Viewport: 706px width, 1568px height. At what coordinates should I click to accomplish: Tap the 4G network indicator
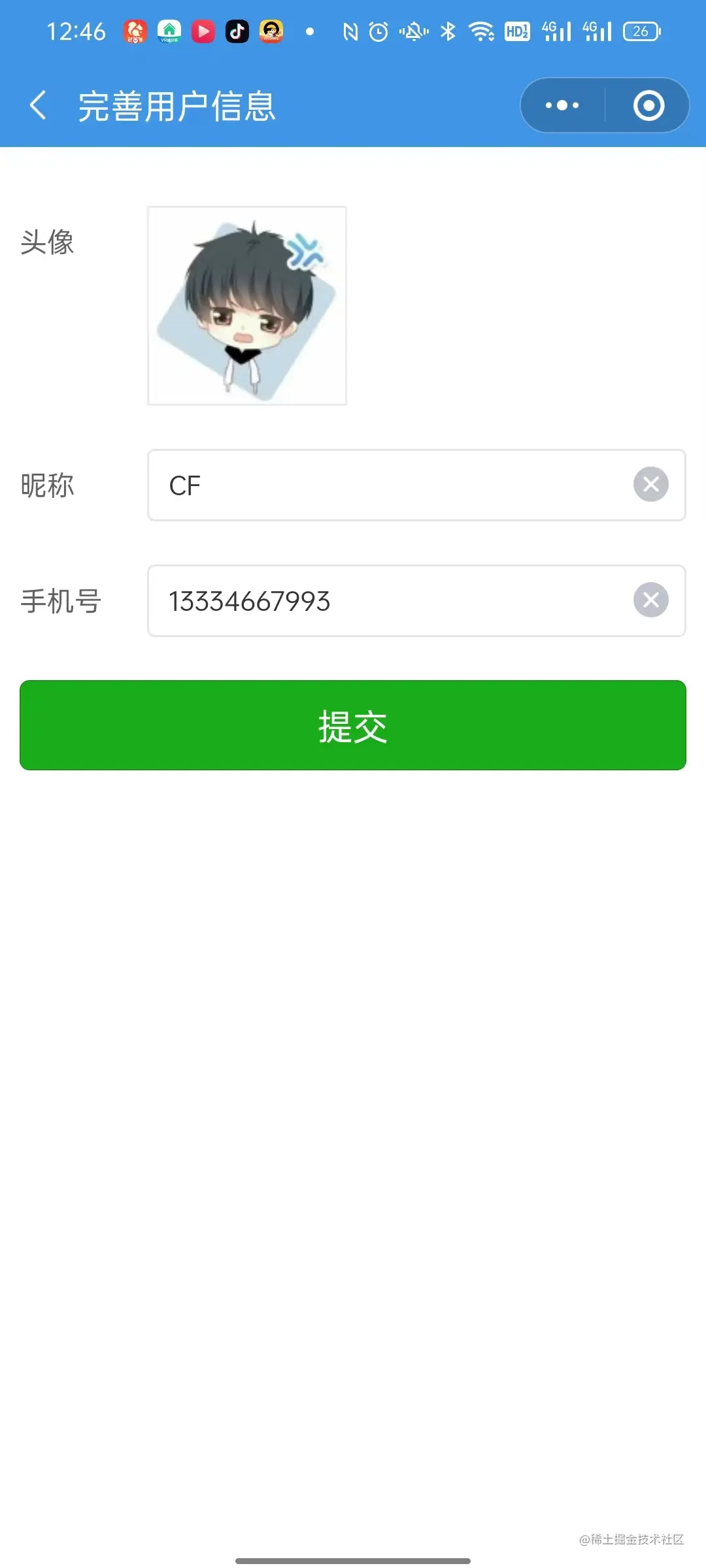coord(559,31)
